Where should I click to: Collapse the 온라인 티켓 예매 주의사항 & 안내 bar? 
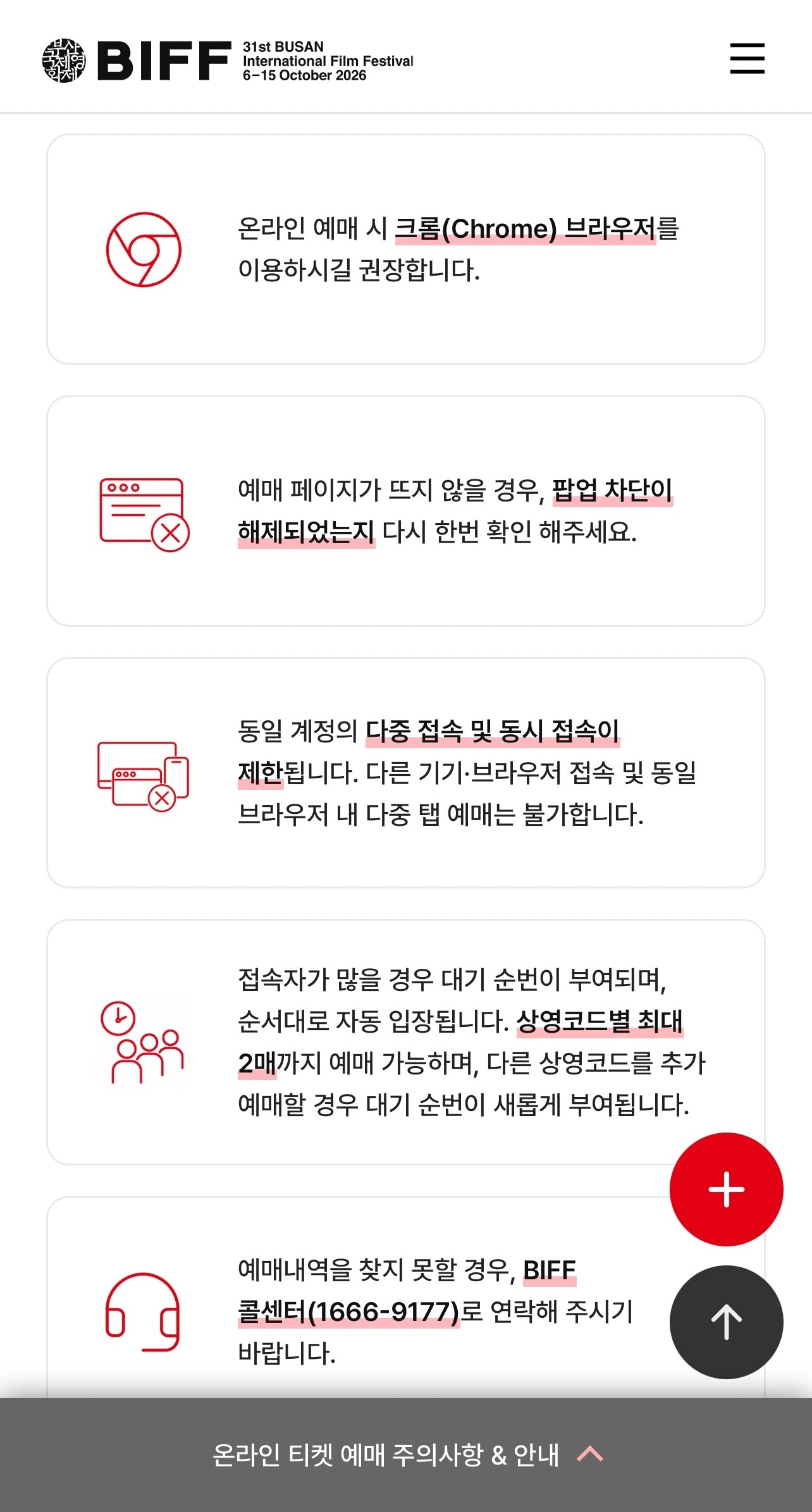[406, 1454]
